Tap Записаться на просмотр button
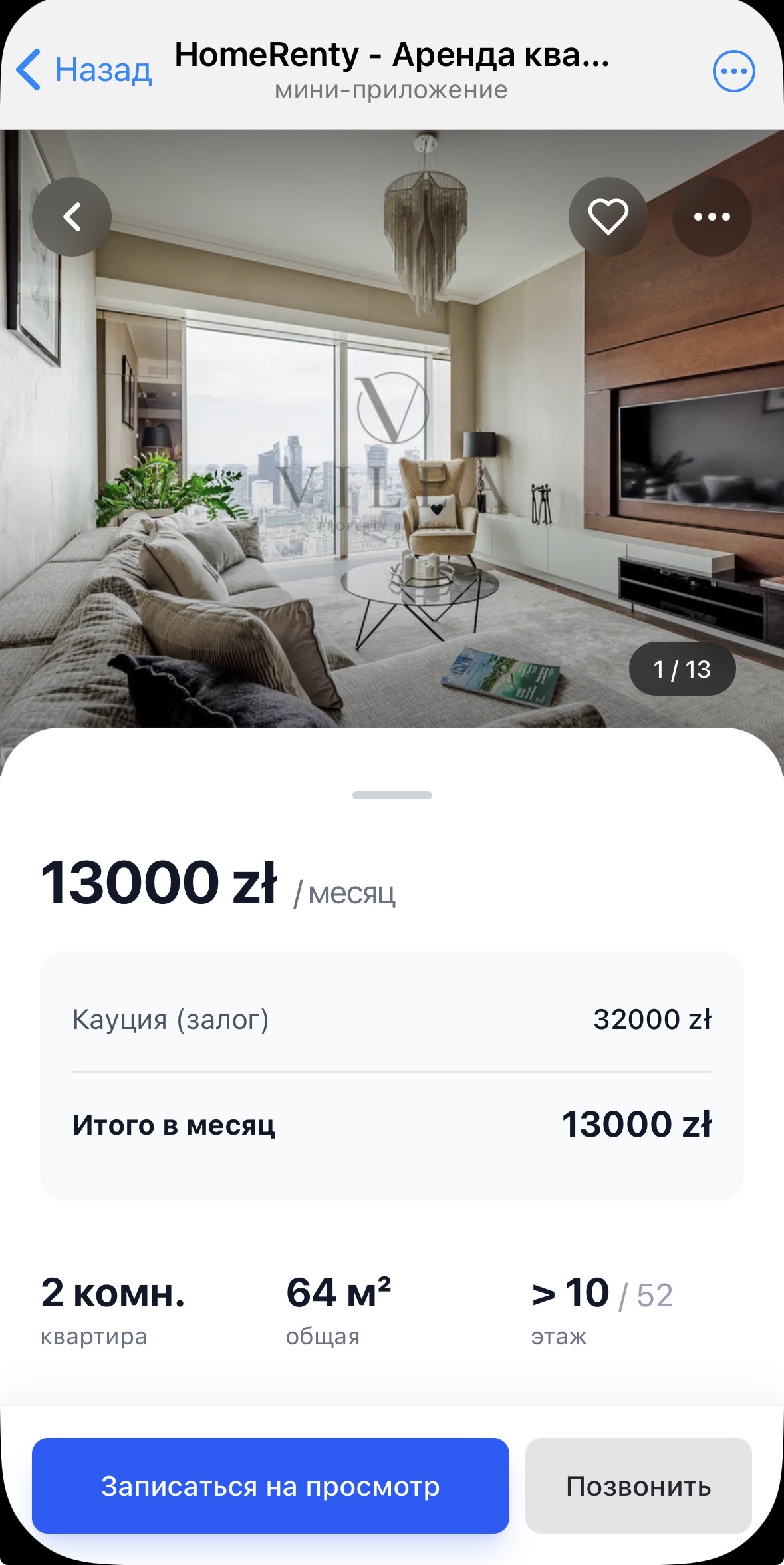This screenshot has height=1565, width=784. (271, 1486)
